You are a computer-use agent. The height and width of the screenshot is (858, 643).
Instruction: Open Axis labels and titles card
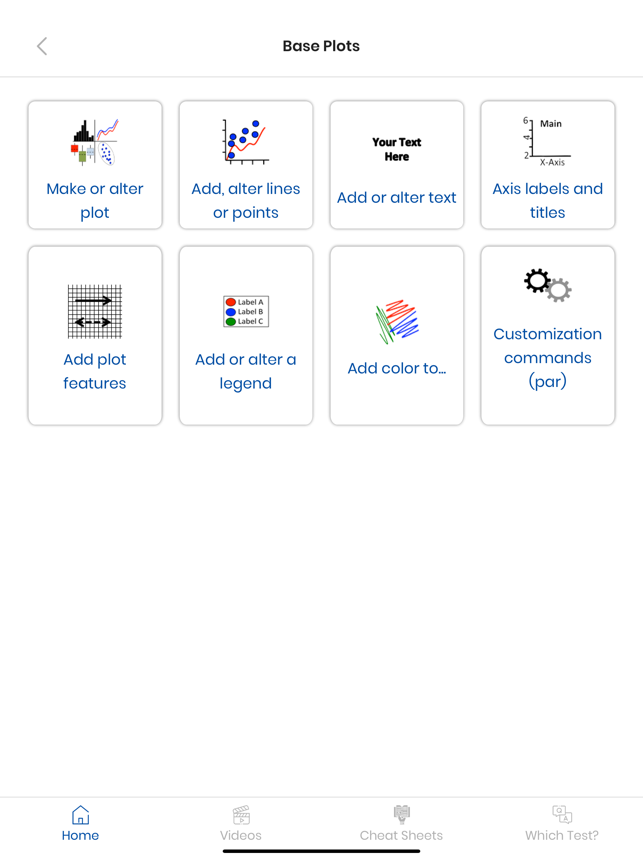click(548, 165)
